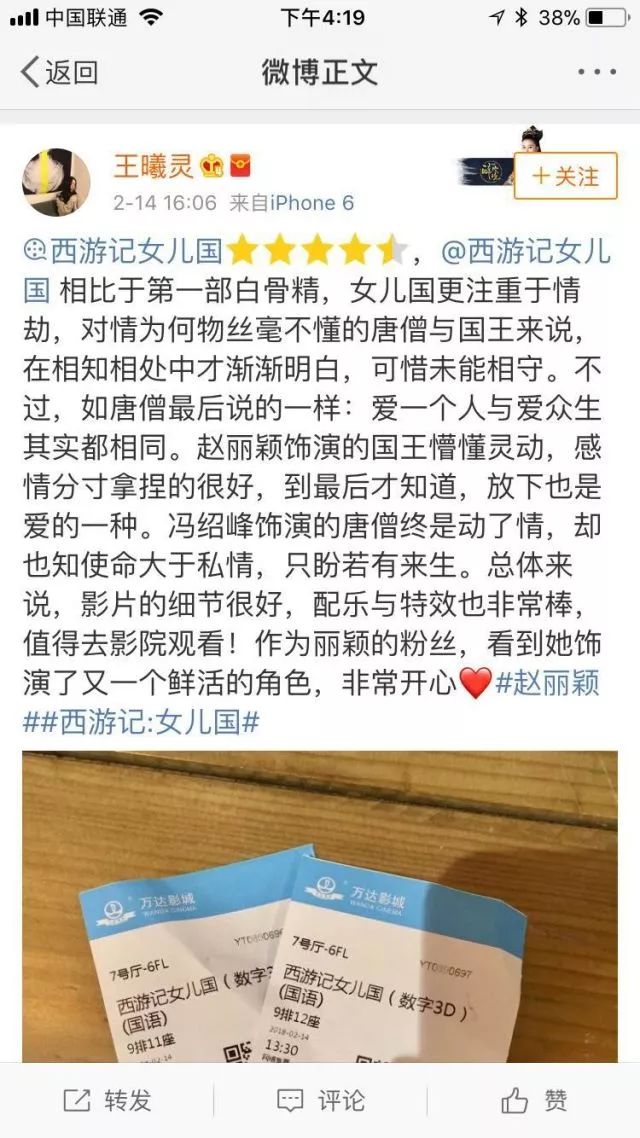Comment on this post via 评论

(320, 1101)
